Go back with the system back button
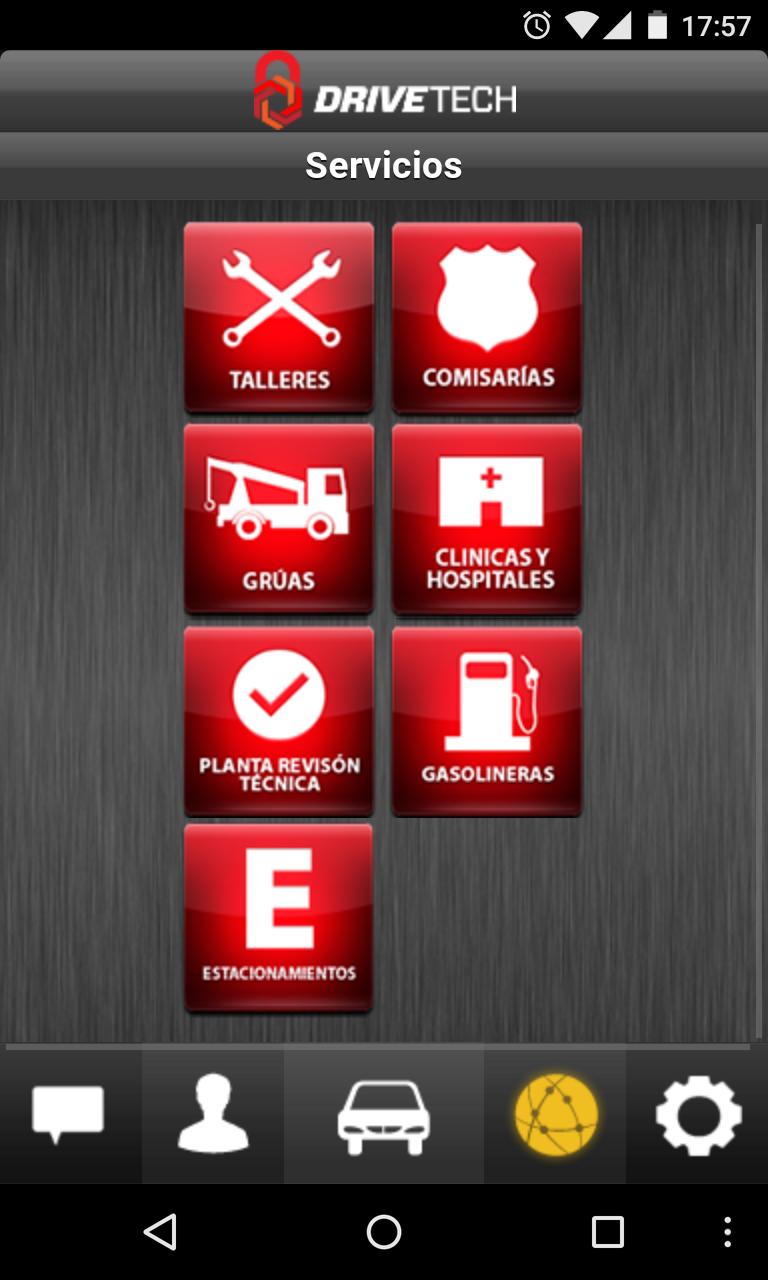768x1280 pixels. click(160, 1232)
